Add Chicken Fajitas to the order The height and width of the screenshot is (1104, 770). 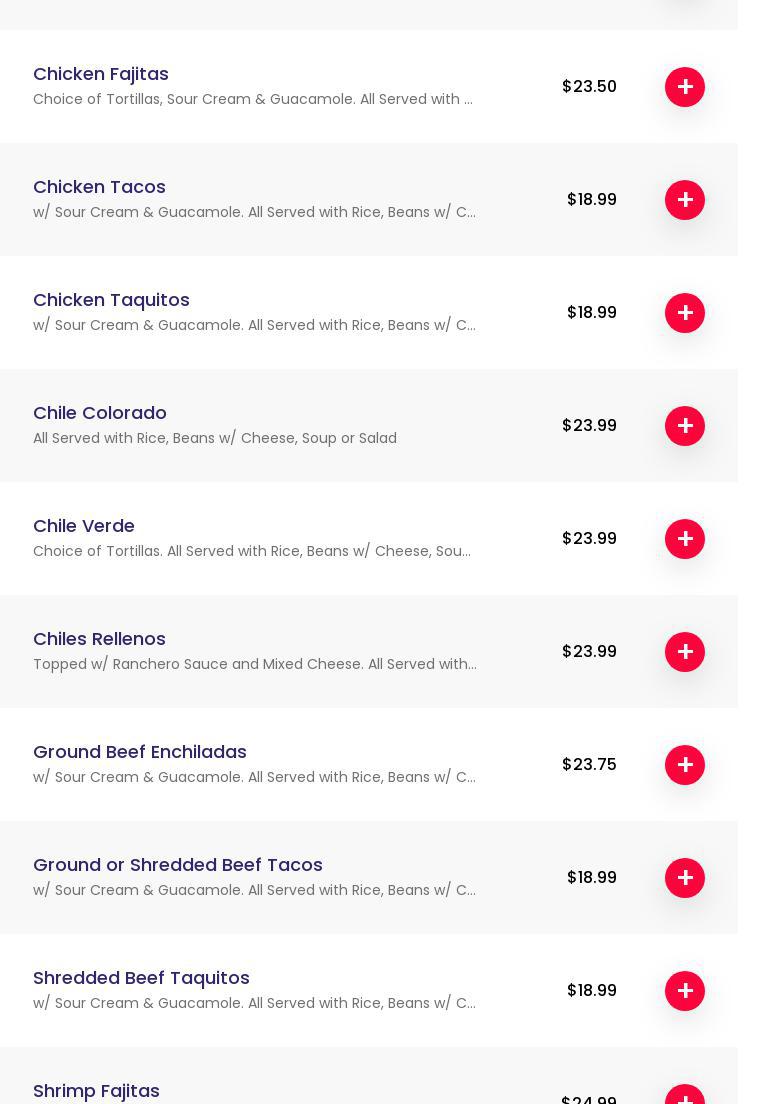[x=685, y=87]
